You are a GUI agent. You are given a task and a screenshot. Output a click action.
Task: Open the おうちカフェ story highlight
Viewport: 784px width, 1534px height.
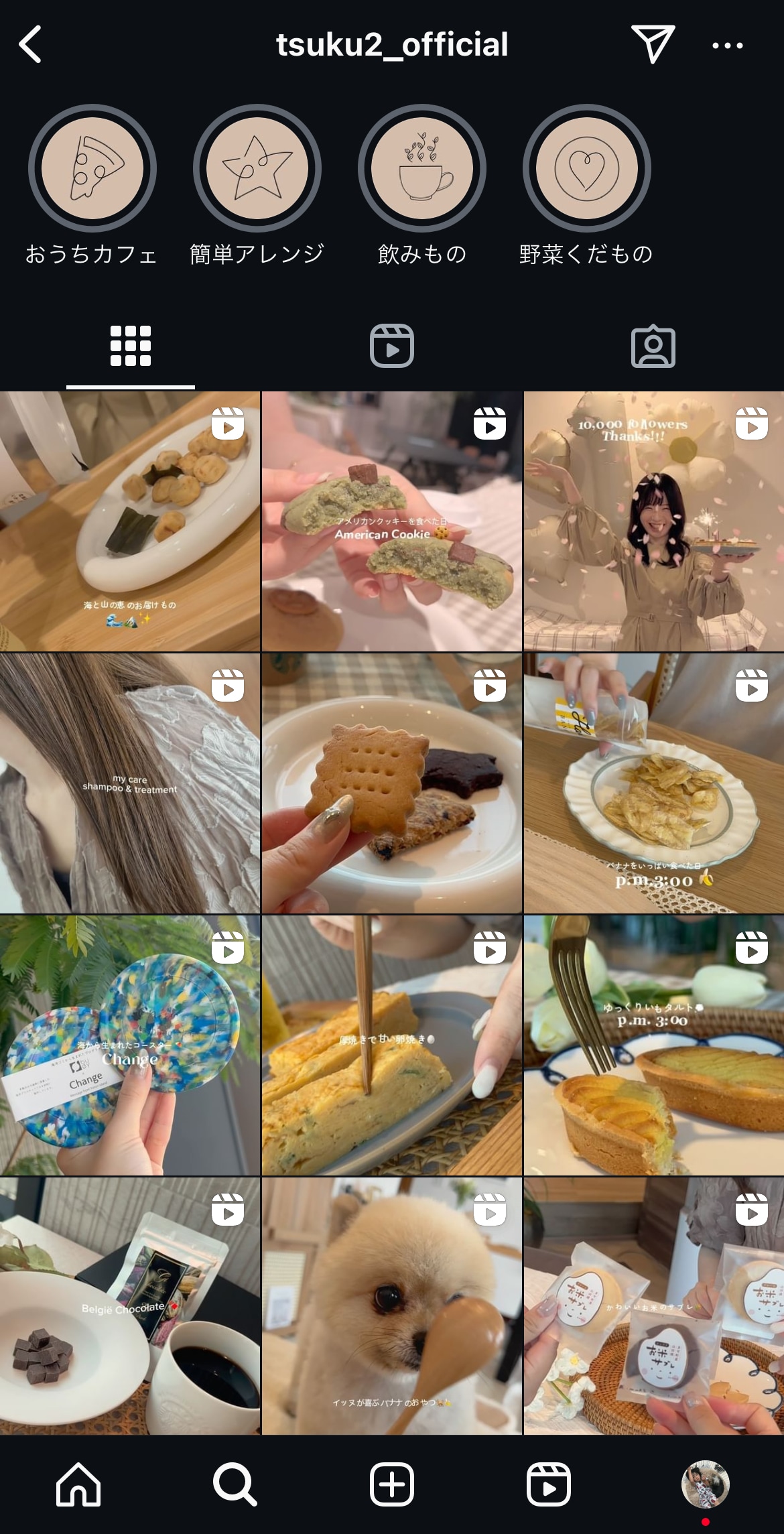tap(92, 168)
